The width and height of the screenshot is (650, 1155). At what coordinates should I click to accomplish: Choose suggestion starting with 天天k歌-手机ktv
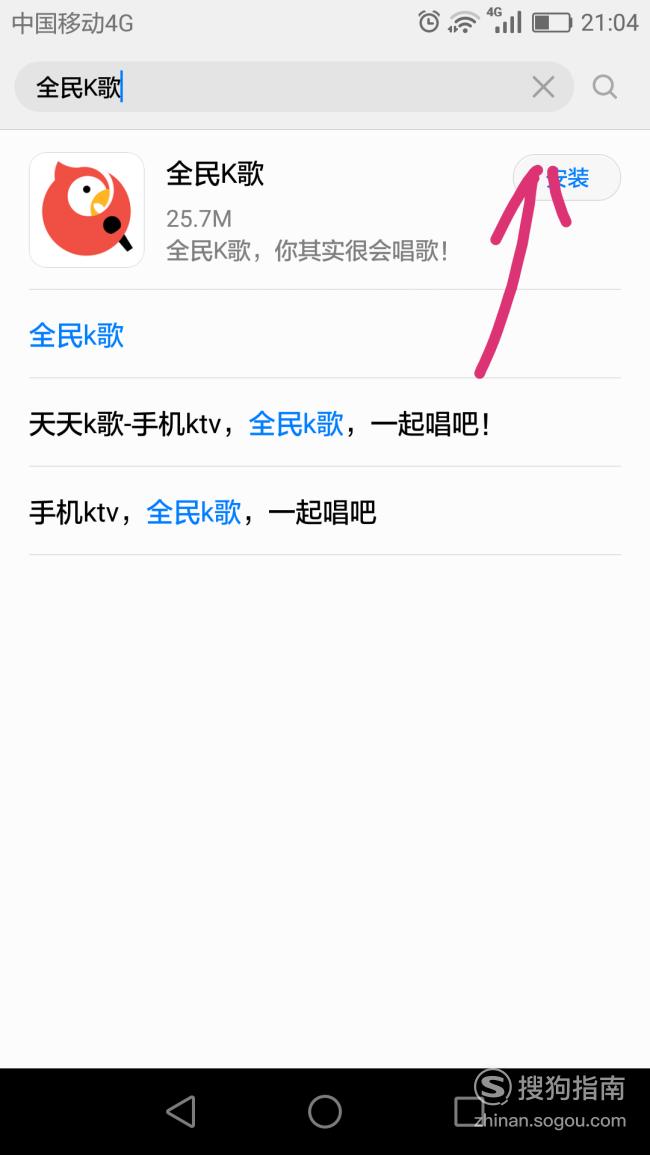[325, 424]
